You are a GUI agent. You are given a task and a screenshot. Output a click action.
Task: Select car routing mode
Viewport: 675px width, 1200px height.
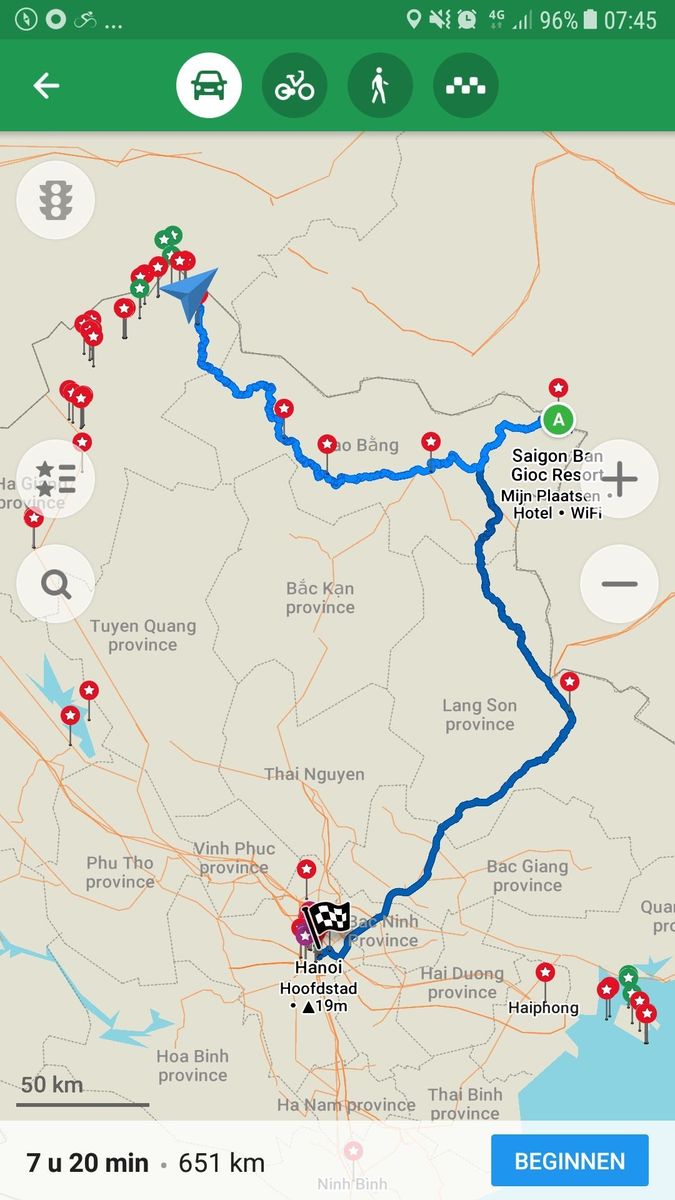[x=209, y=86]
